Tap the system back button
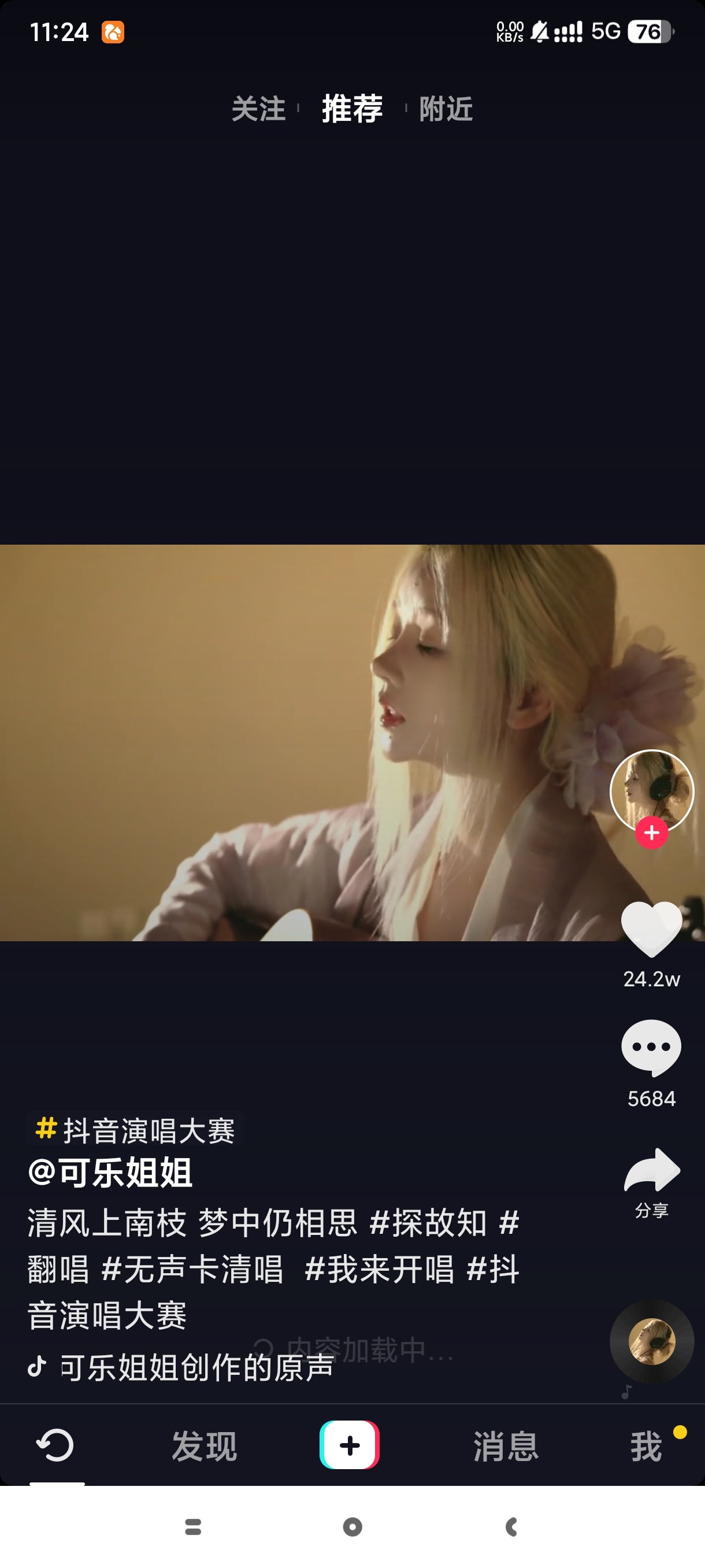 [511, 1526]
